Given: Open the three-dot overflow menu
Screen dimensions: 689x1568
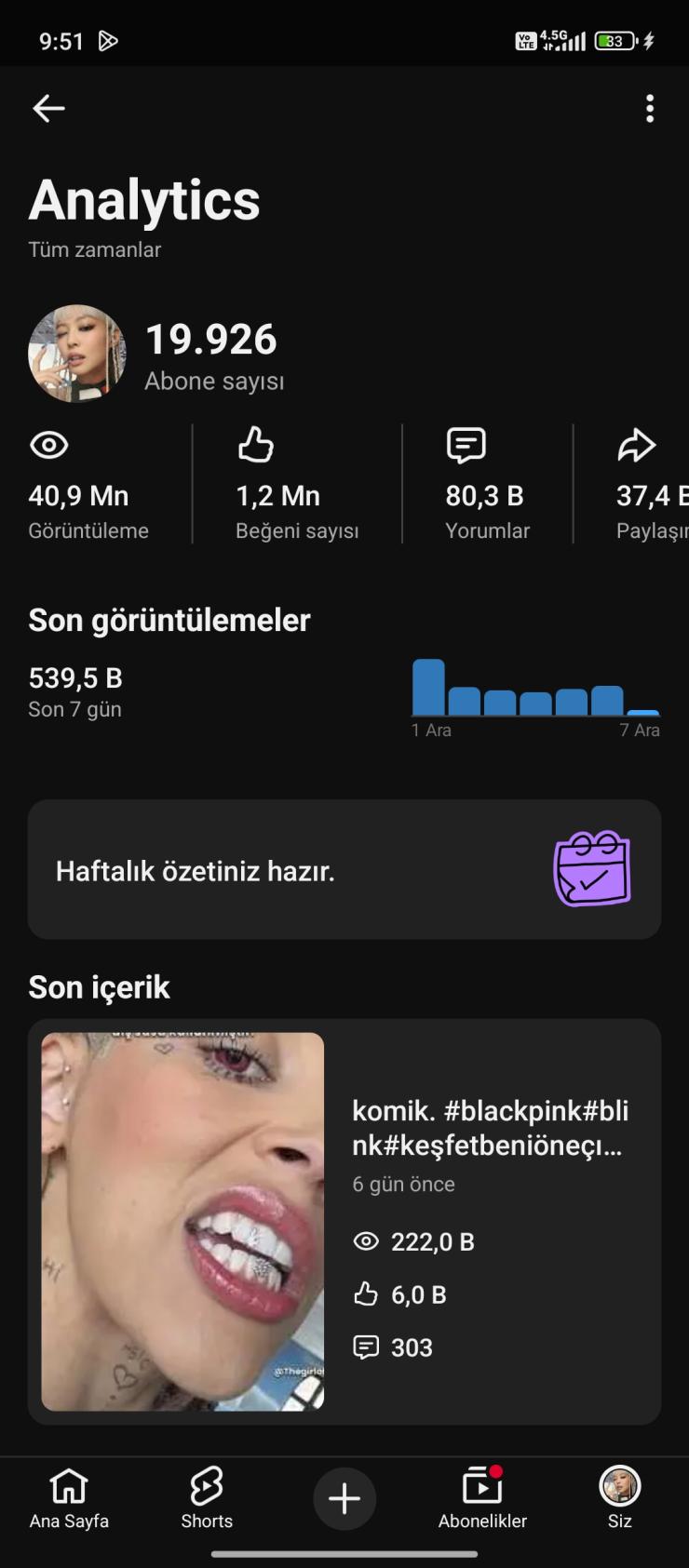Looking at the screenshot, I should (x=649, y=109).
